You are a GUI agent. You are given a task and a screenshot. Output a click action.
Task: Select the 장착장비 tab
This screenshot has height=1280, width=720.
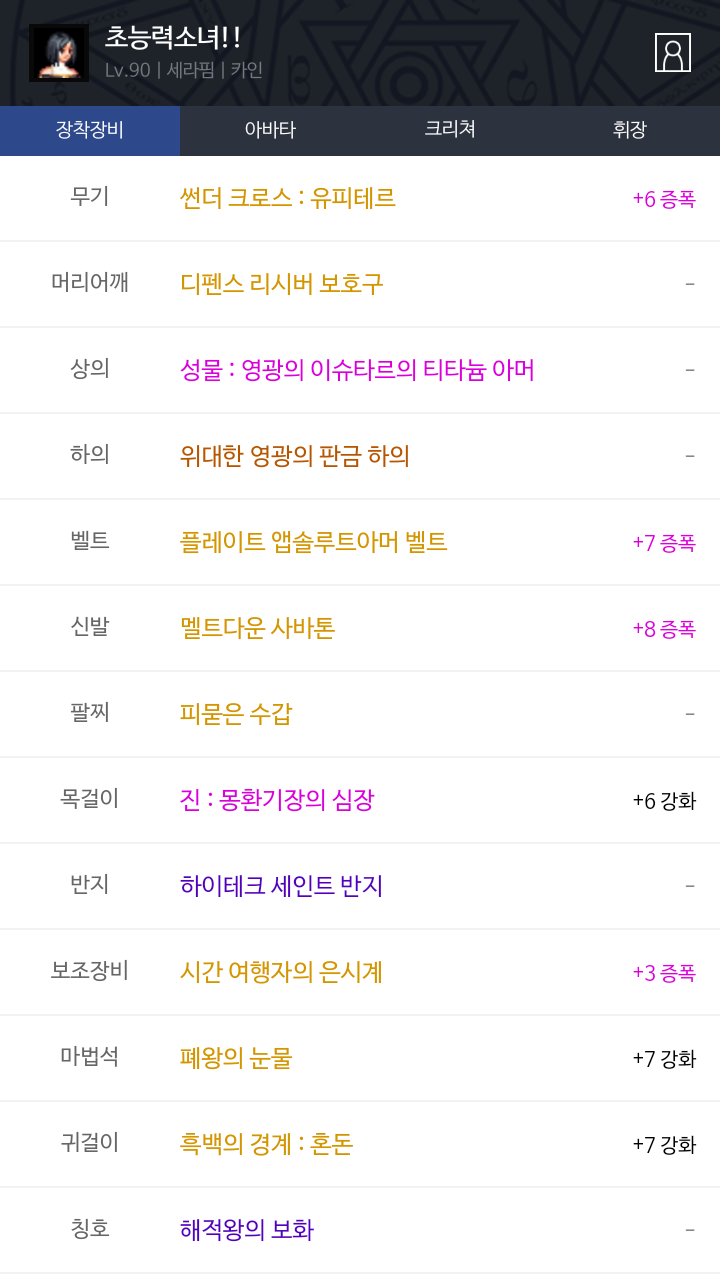(90, 130)
